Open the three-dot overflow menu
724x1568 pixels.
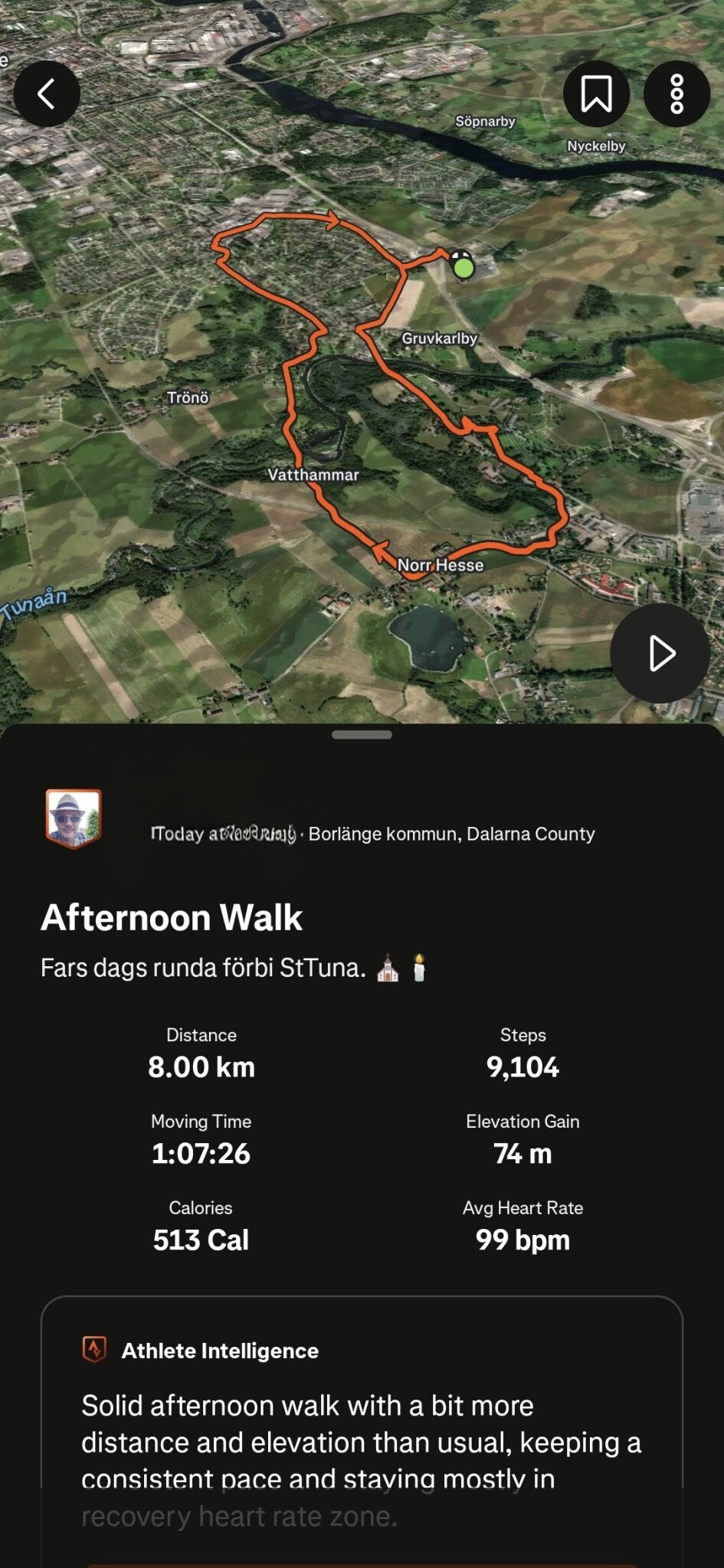coord(676,94)
